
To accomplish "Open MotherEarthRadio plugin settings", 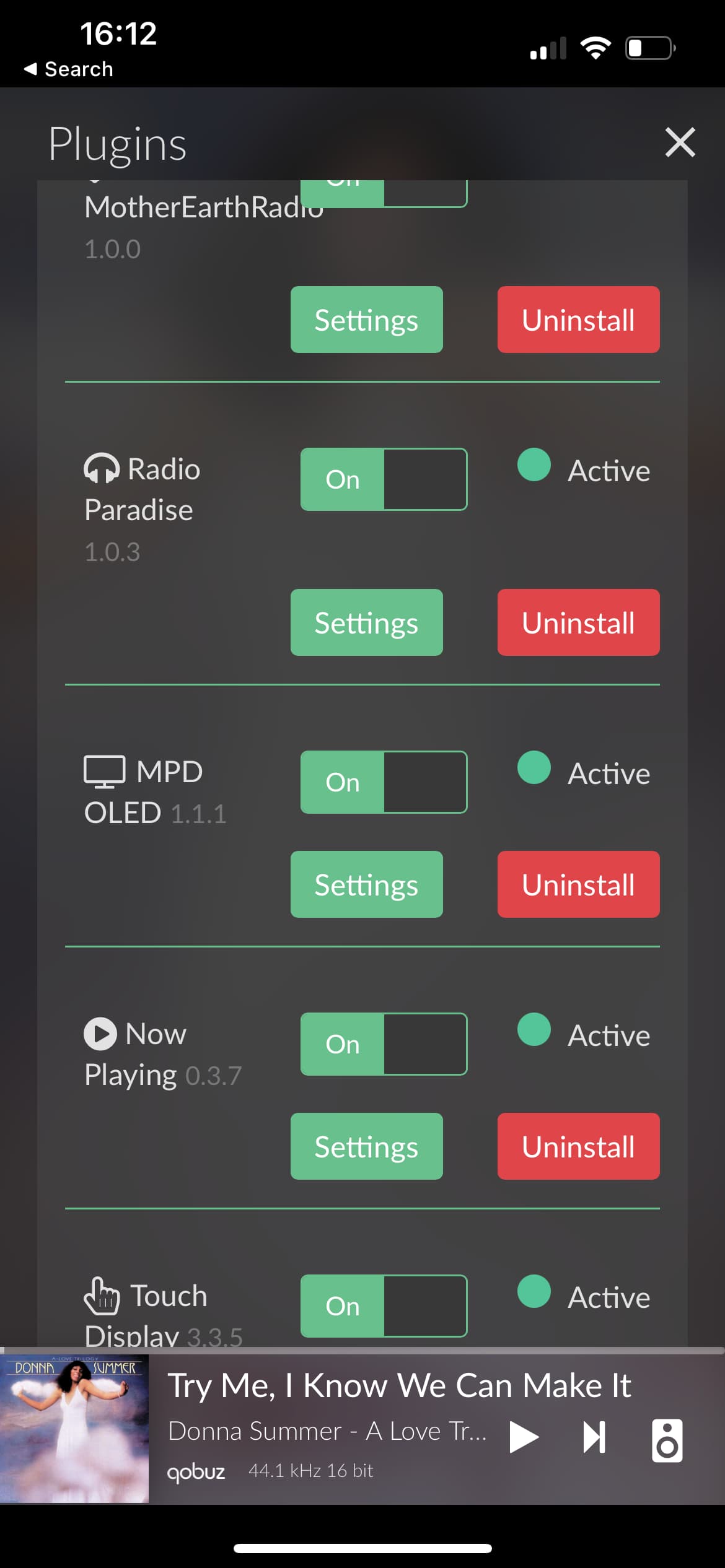I will pyautogui.click(x=366, y=320).
